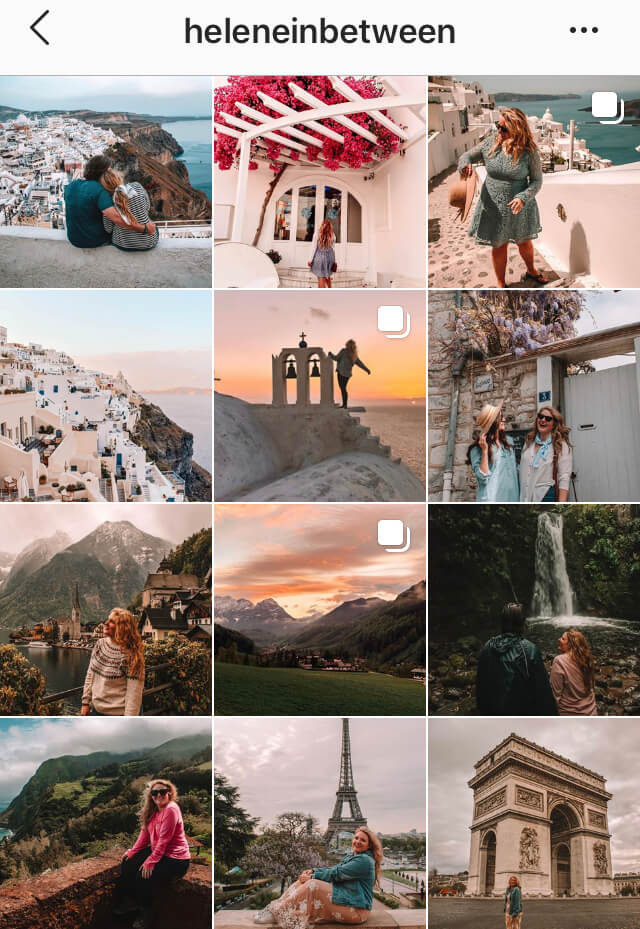This screenshot has width=640, height=929.
Task: Open the two women under wisteria post
Action: coord(534,396)
